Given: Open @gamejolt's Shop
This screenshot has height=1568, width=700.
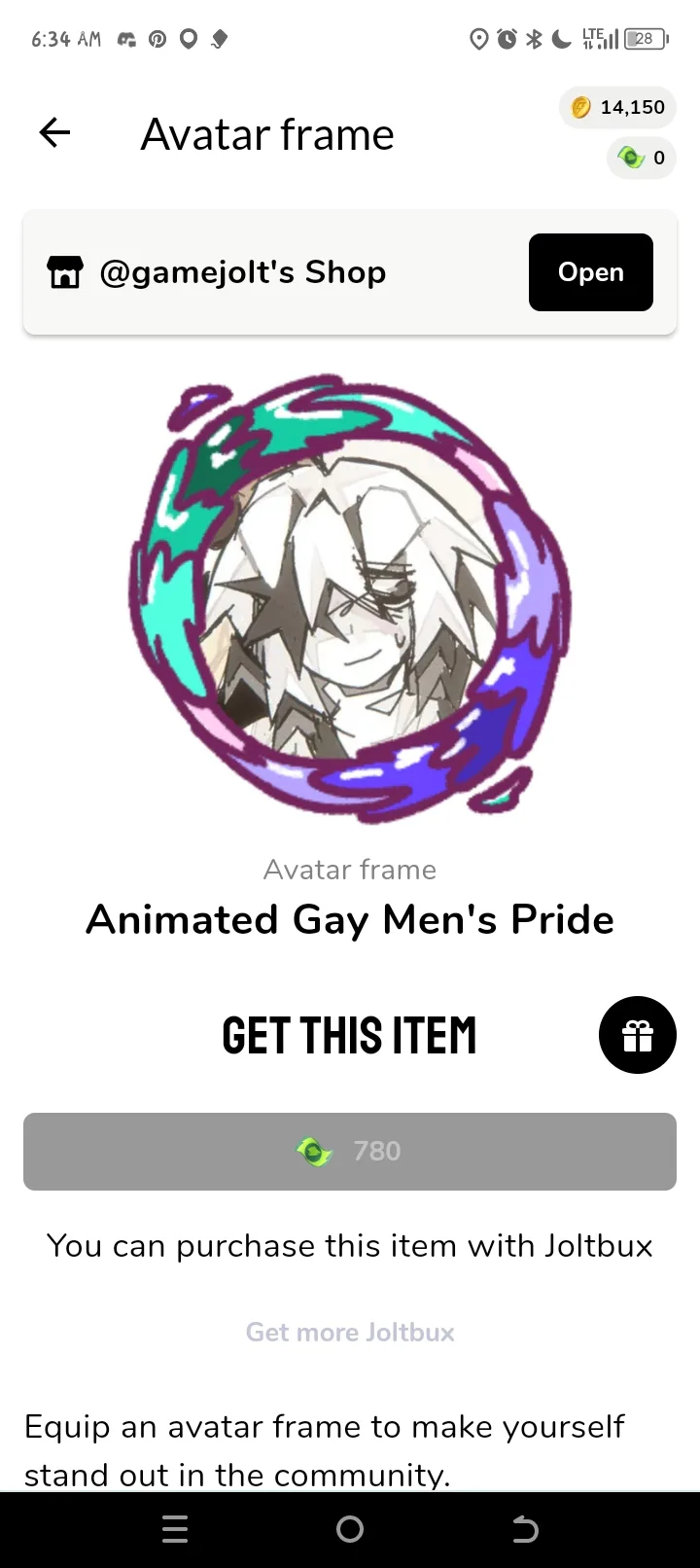Looking at the screenshot, I should (x=590, y=272).
